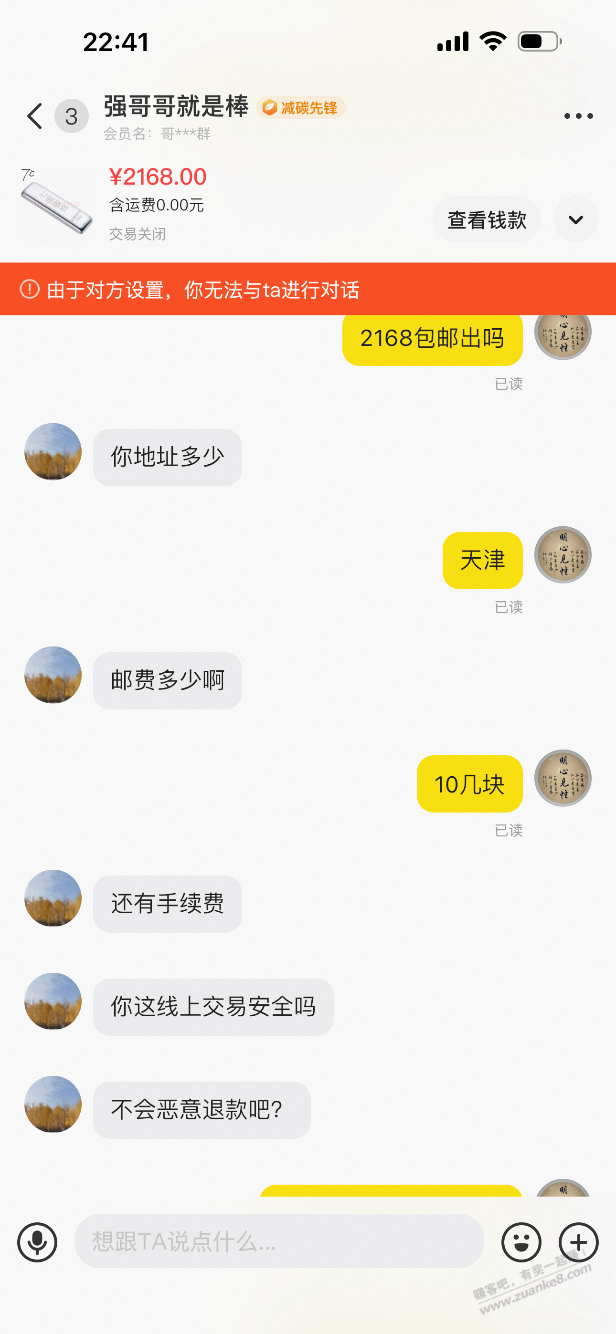Tap the voice input microphone

tap(37, 1242)
